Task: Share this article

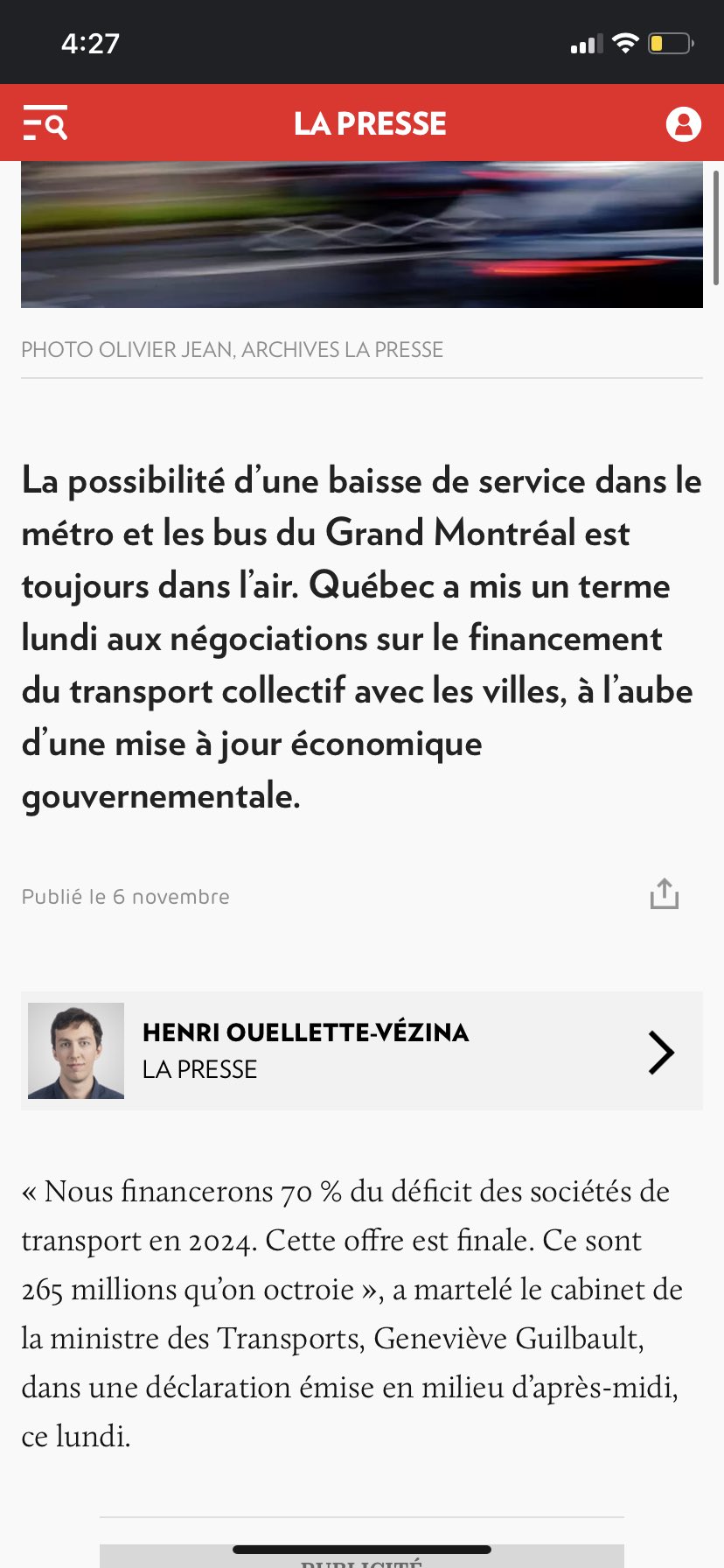Action: pos(664,894)
